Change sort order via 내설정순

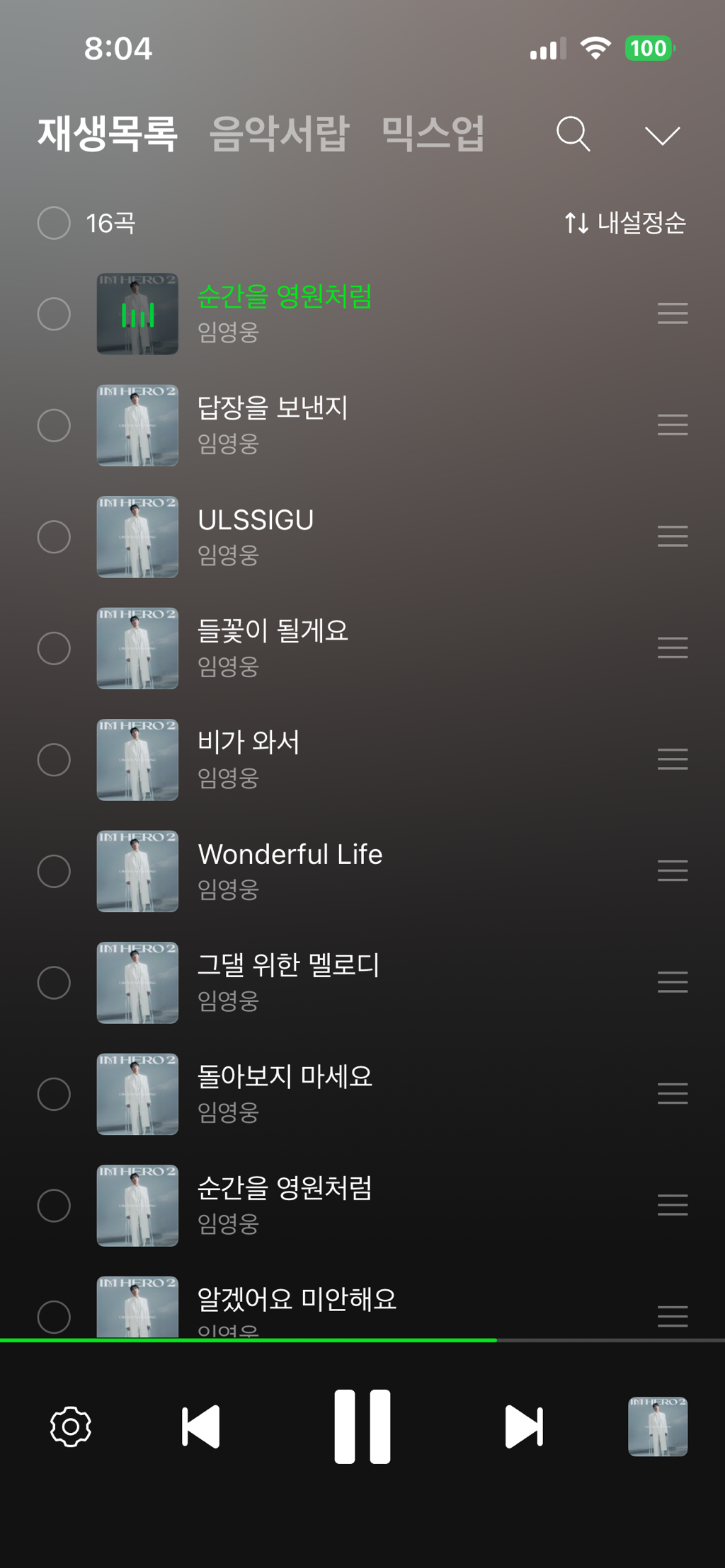pos(625,223)
